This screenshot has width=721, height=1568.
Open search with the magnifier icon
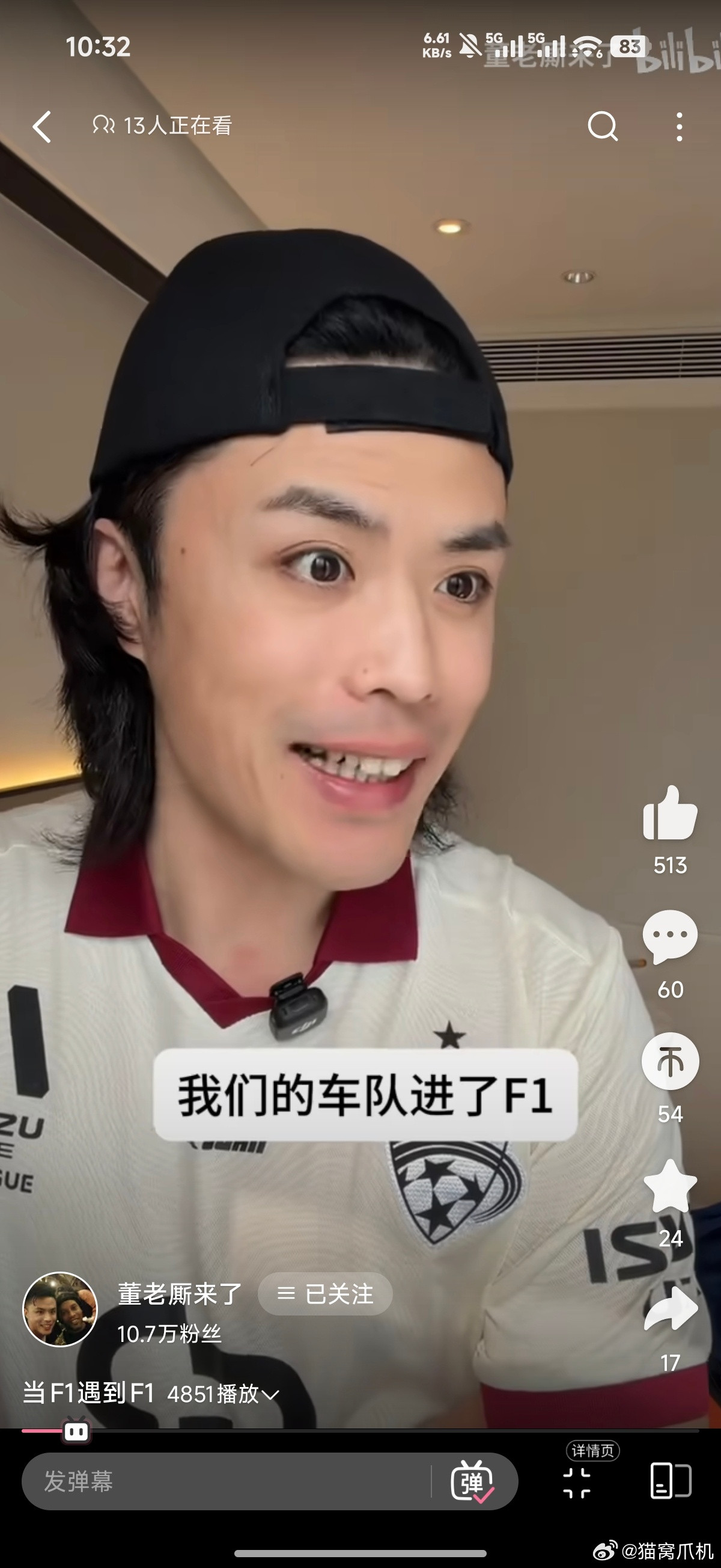click(603, 126)
